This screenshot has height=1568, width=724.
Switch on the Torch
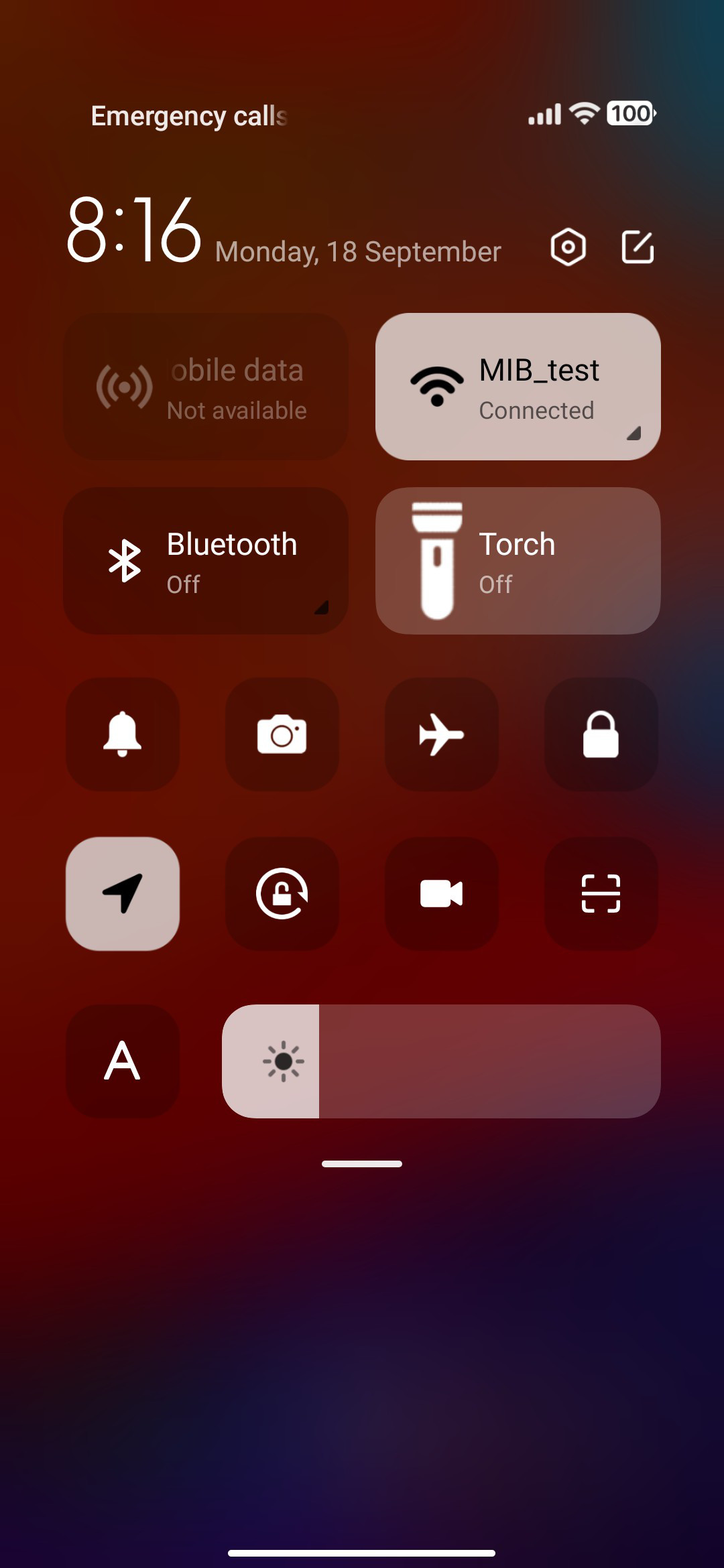point(518,561)
